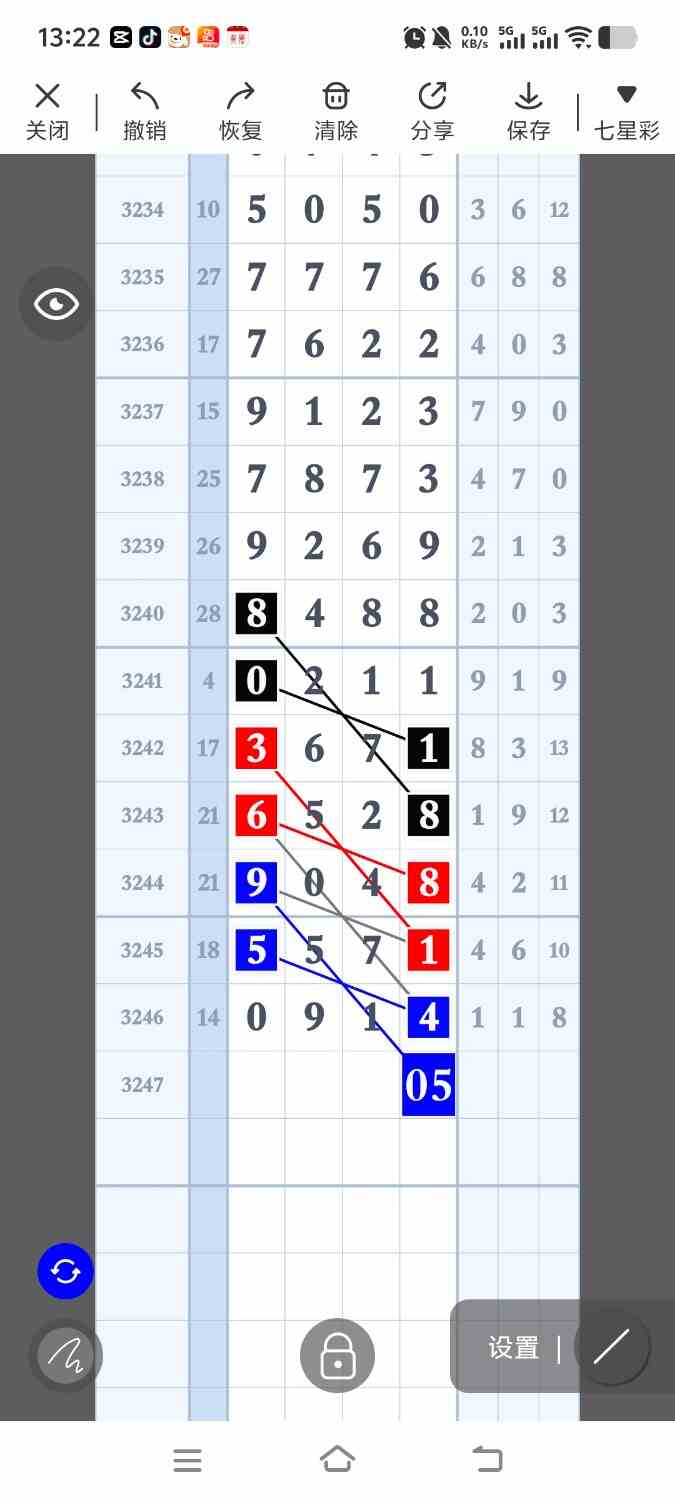Save the chart with 保存
This screenshot has height=1500, width=675.
coord(528,111)
